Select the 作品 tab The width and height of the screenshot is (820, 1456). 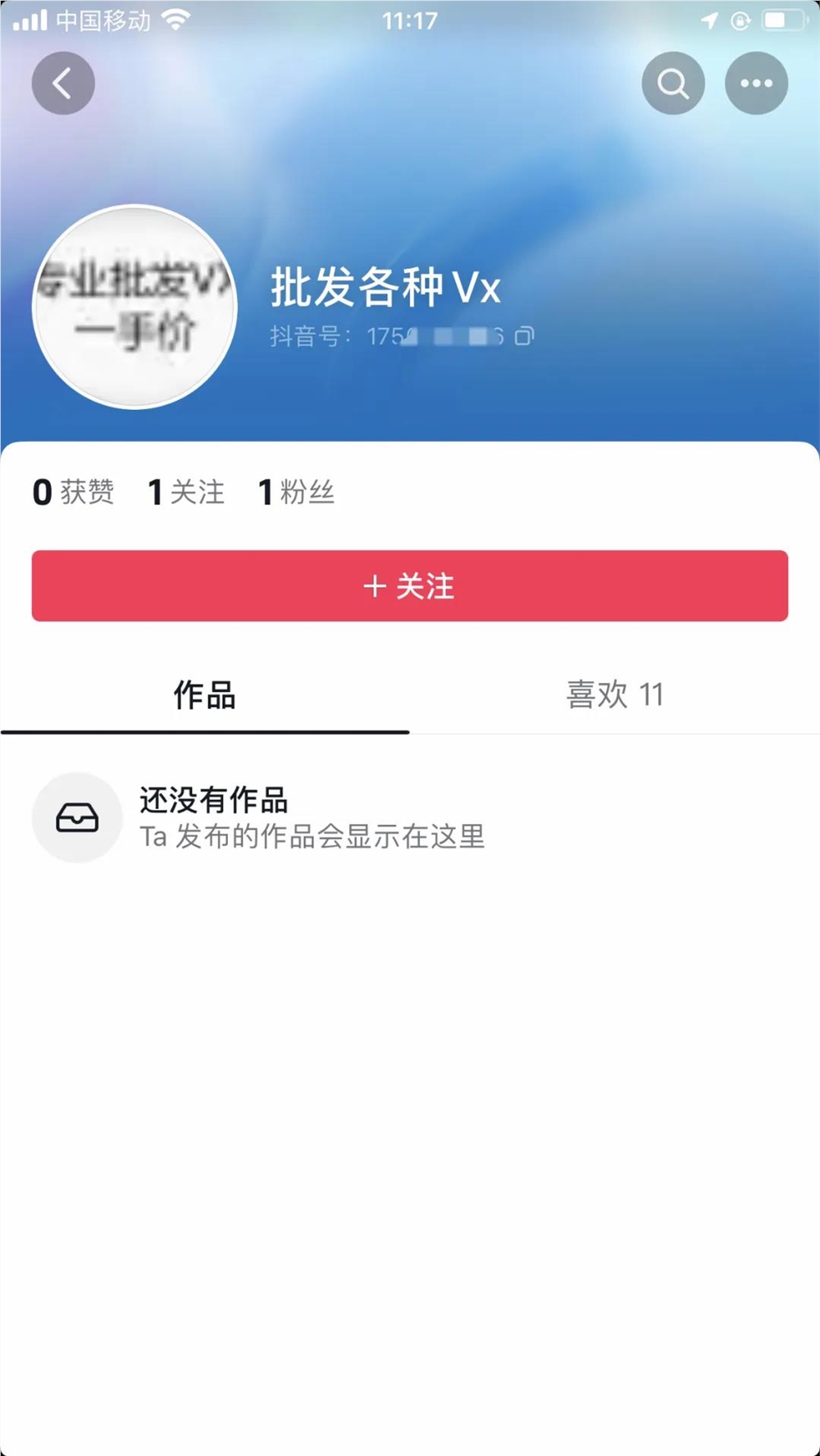coord(203,695)
